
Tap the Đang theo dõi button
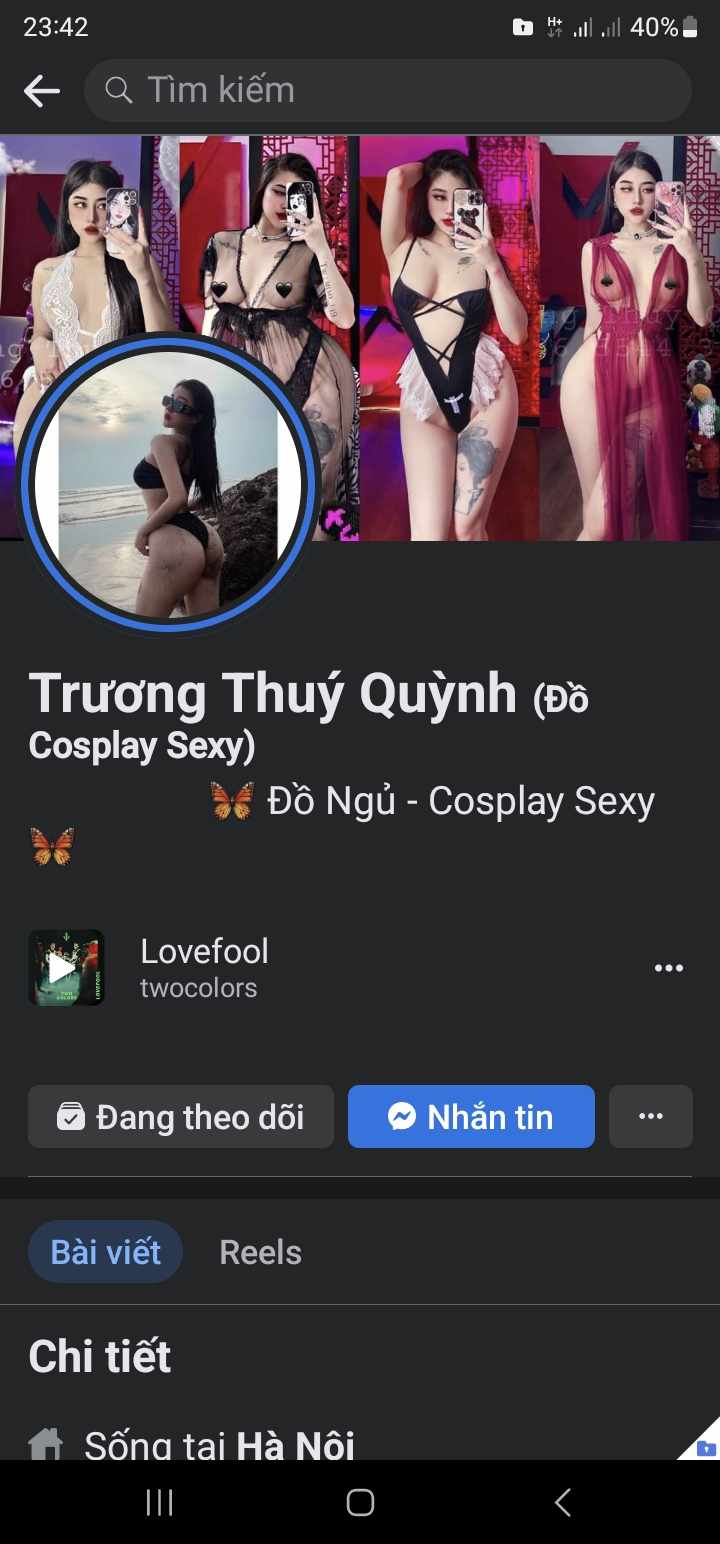[181, 1116]
